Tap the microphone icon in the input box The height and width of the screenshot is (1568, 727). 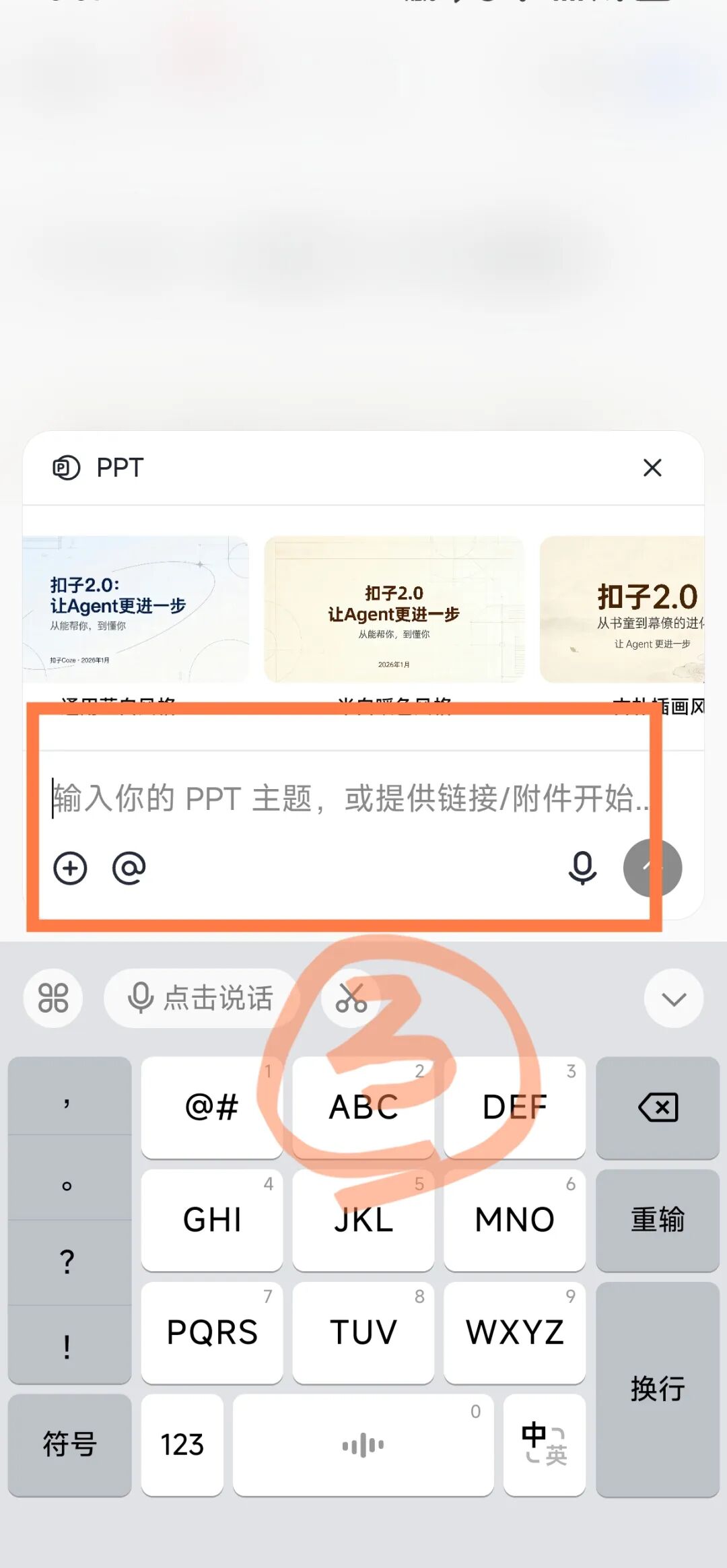coord(582,868)
